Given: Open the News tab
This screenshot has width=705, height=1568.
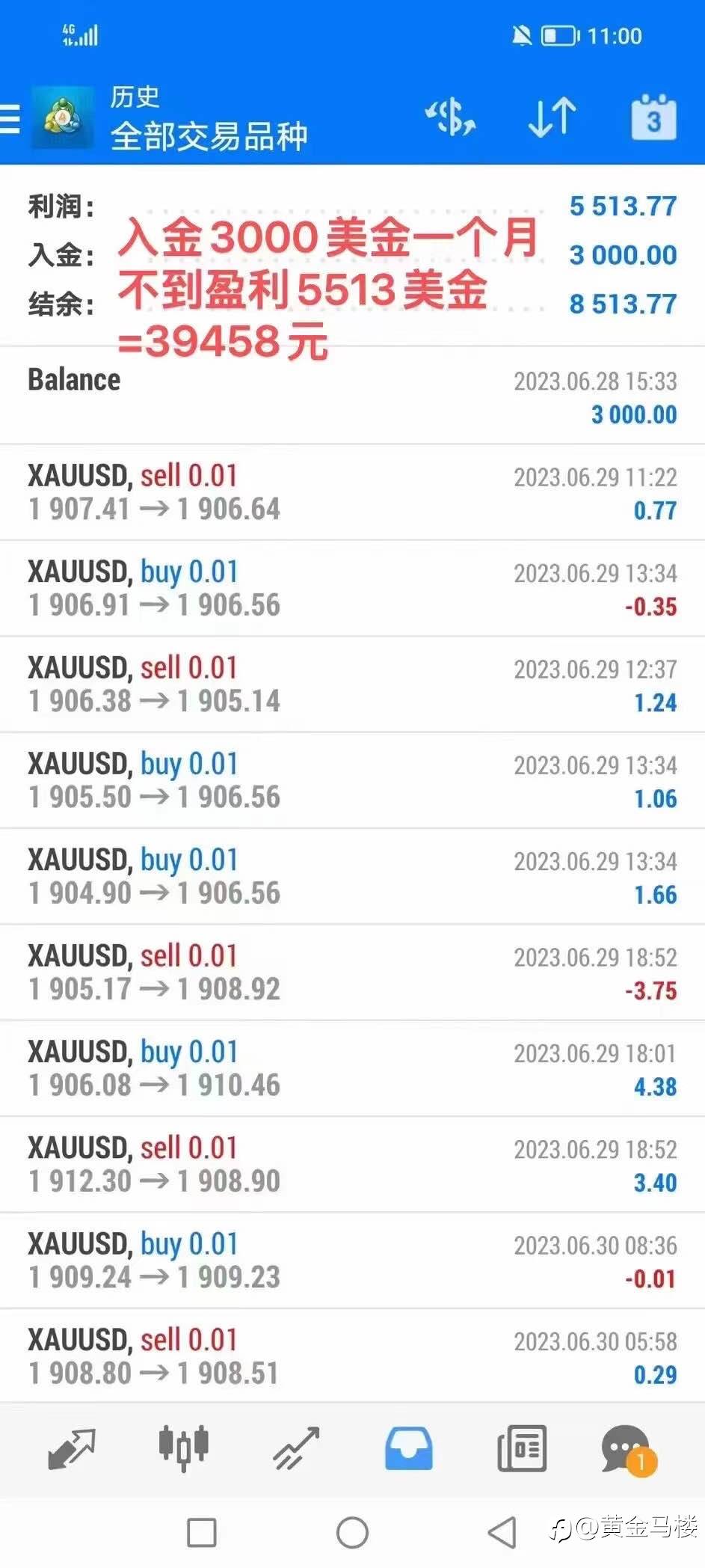Looking at the screenshot, I should click(x=522, y=1448).
